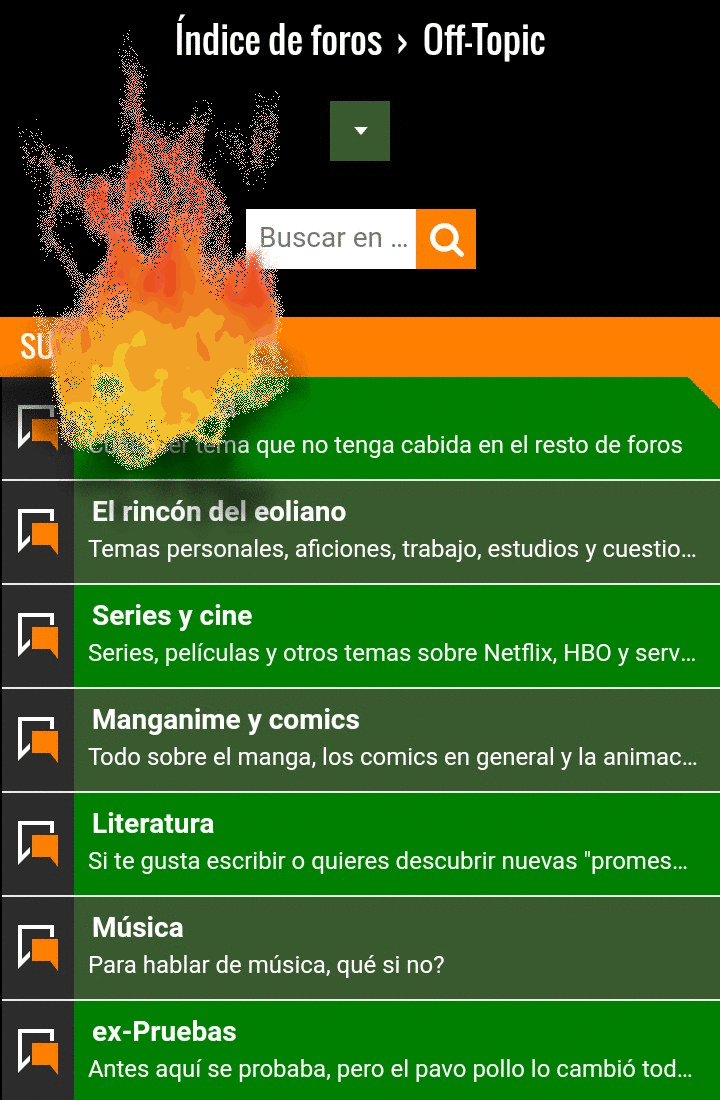Focus the 'Buscar en' search field
The height and width of the screenshot is (1100, 720).
332,239
